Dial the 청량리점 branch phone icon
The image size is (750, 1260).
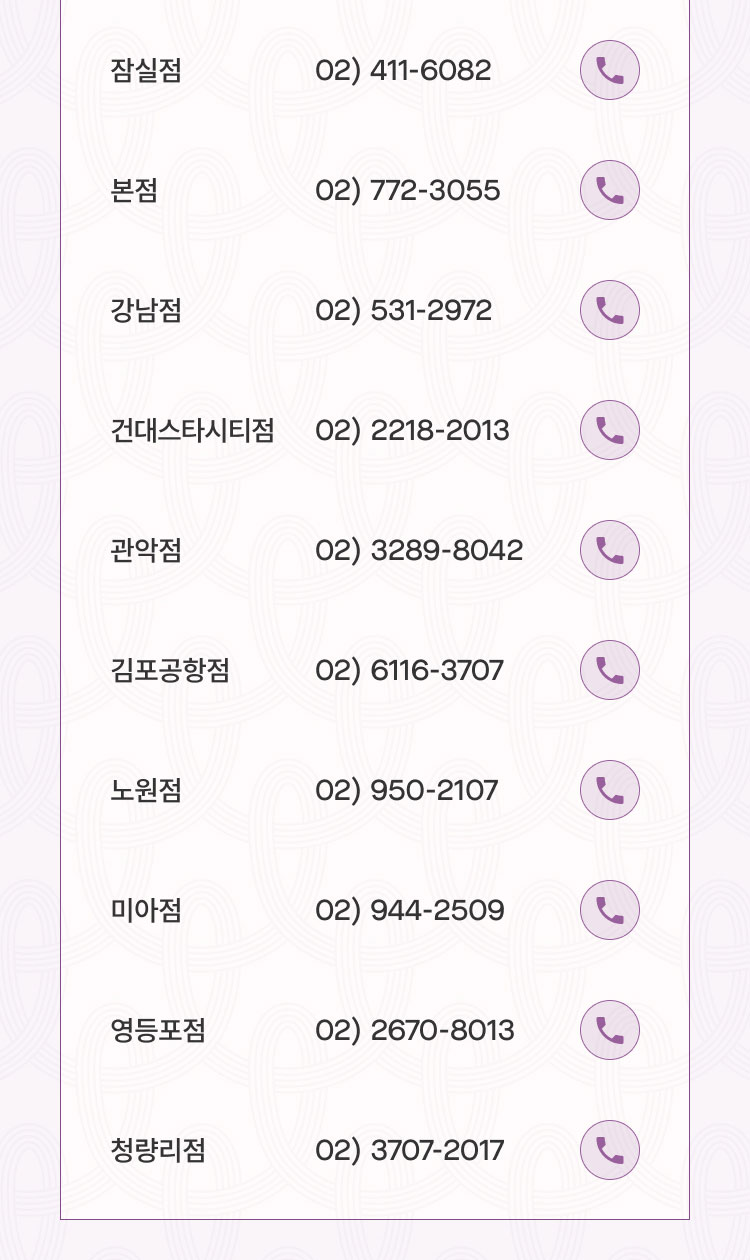point(610,1150)
